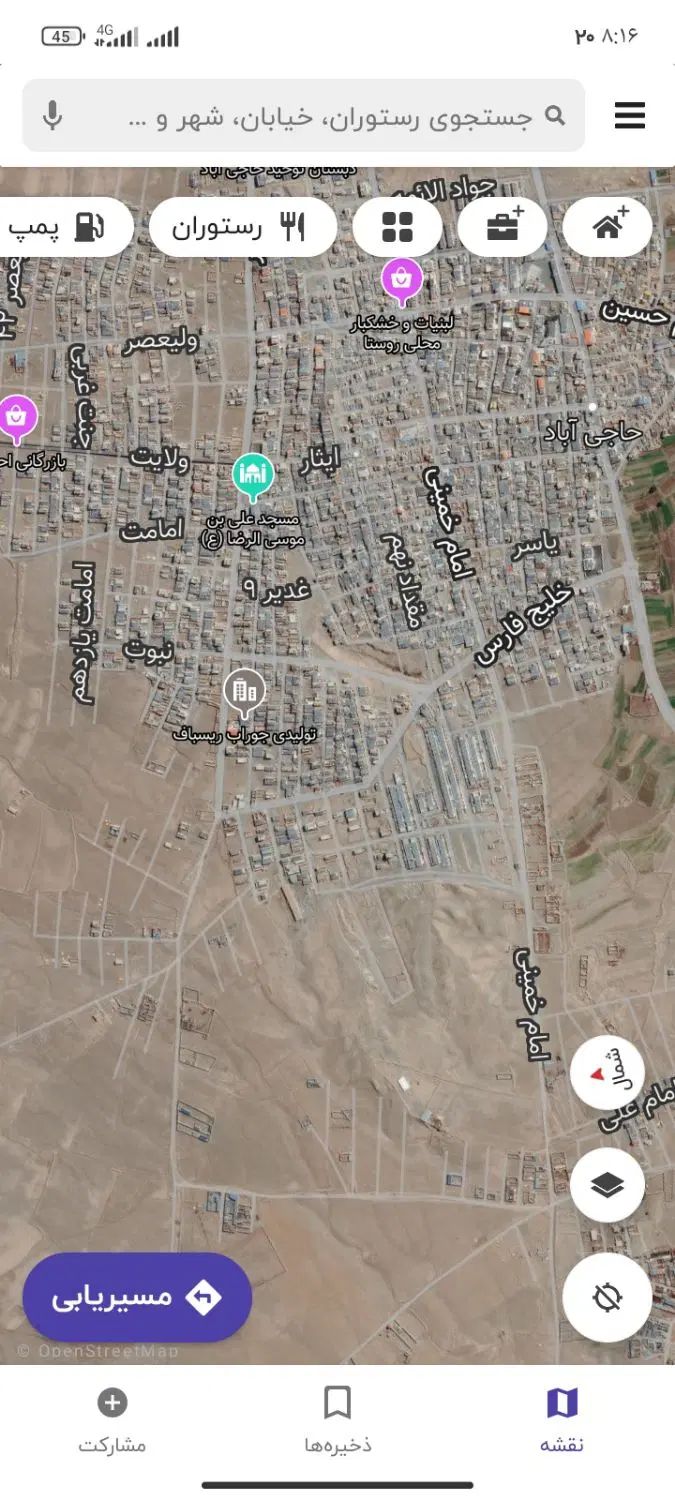
Task: Open the map layers button
Action: (x=607, y=1185)
